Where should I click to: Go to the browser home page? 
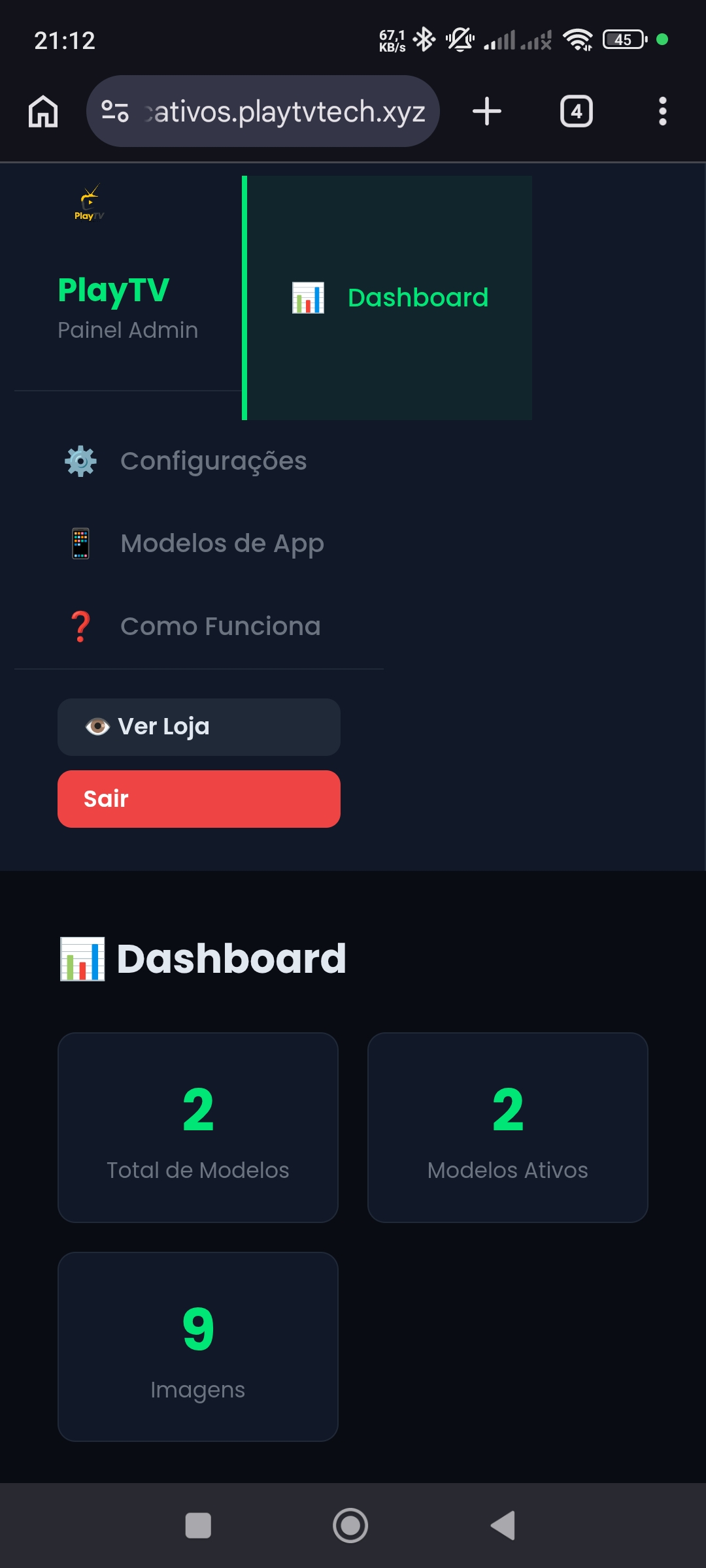(x=43, y=111)
